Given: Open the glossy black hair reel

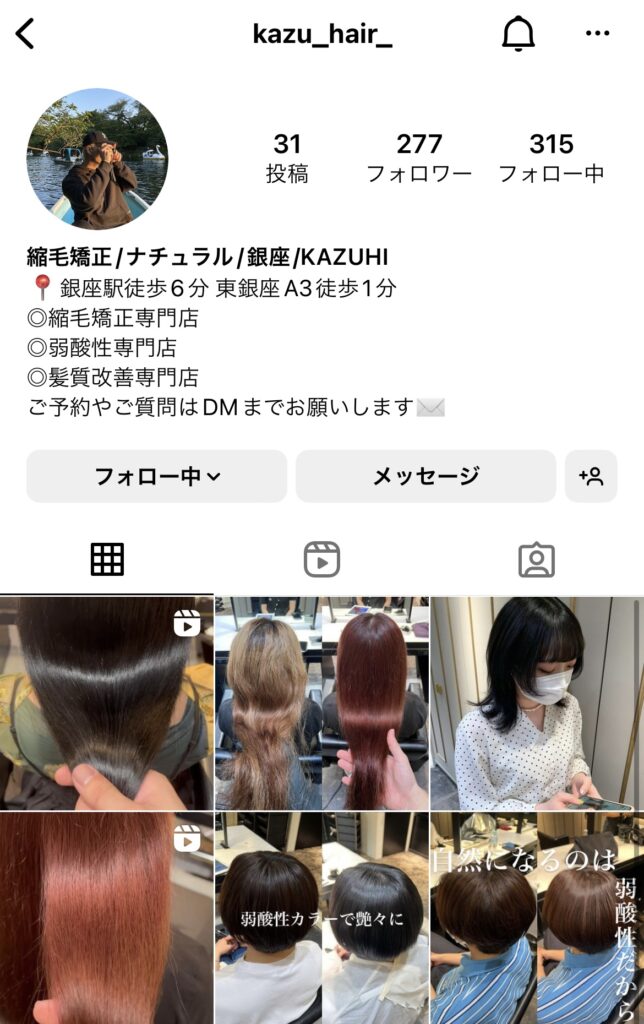Looking at the screenshot, I should pos(106,703).
